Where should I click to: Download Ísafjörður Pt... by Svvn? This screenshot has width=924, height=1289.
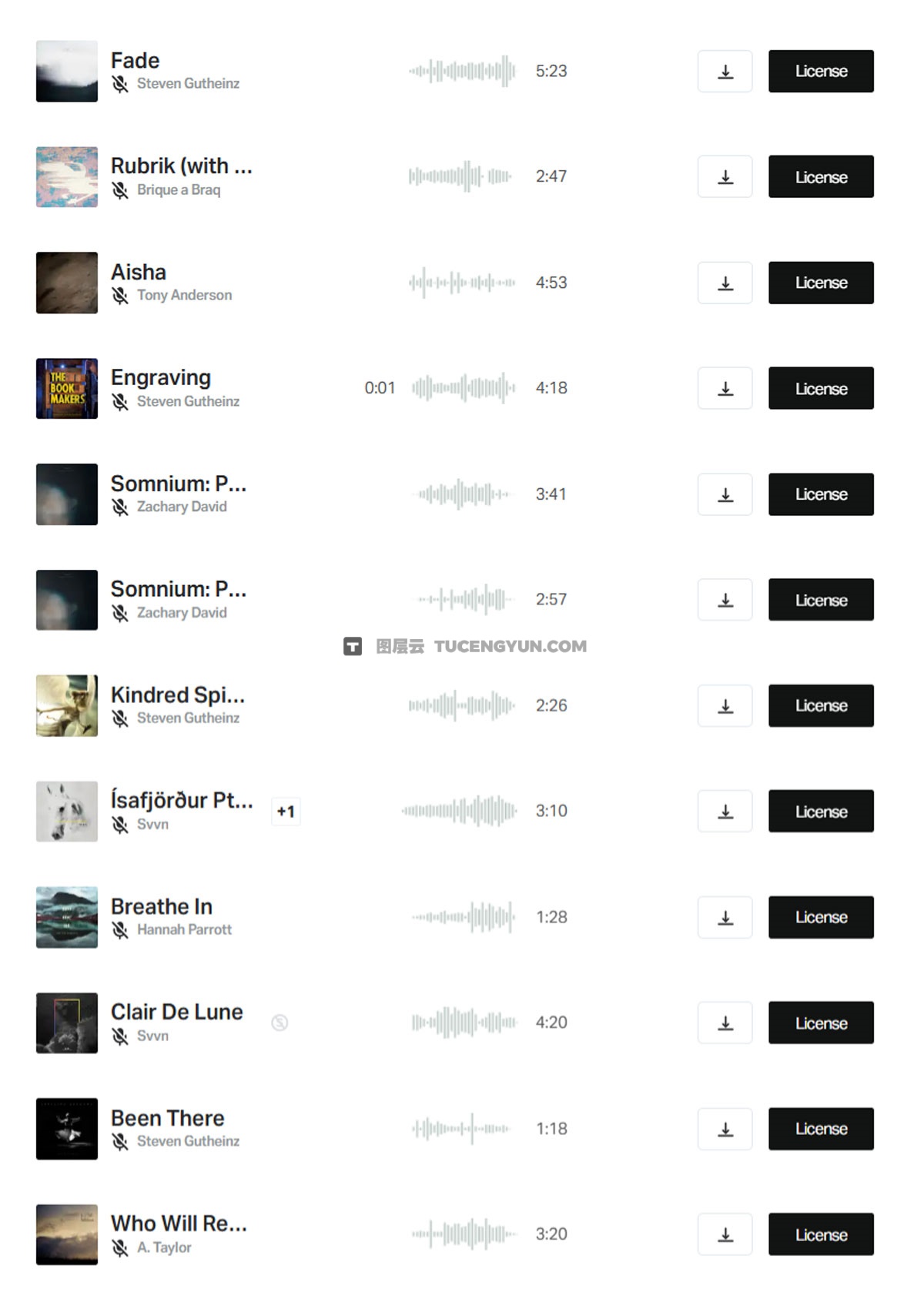[725, 812]
